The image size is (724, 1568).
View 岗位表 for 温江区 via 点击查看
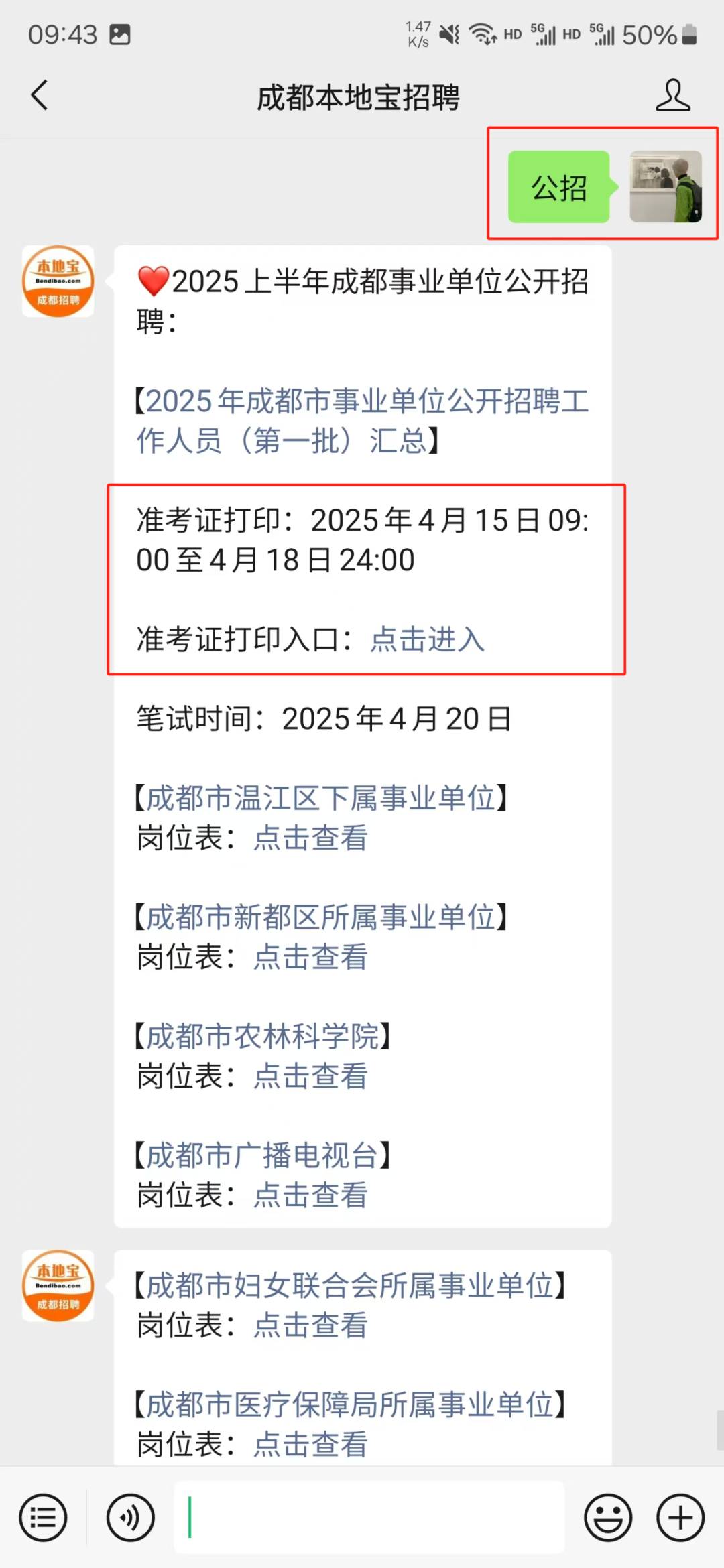(310, 838)
